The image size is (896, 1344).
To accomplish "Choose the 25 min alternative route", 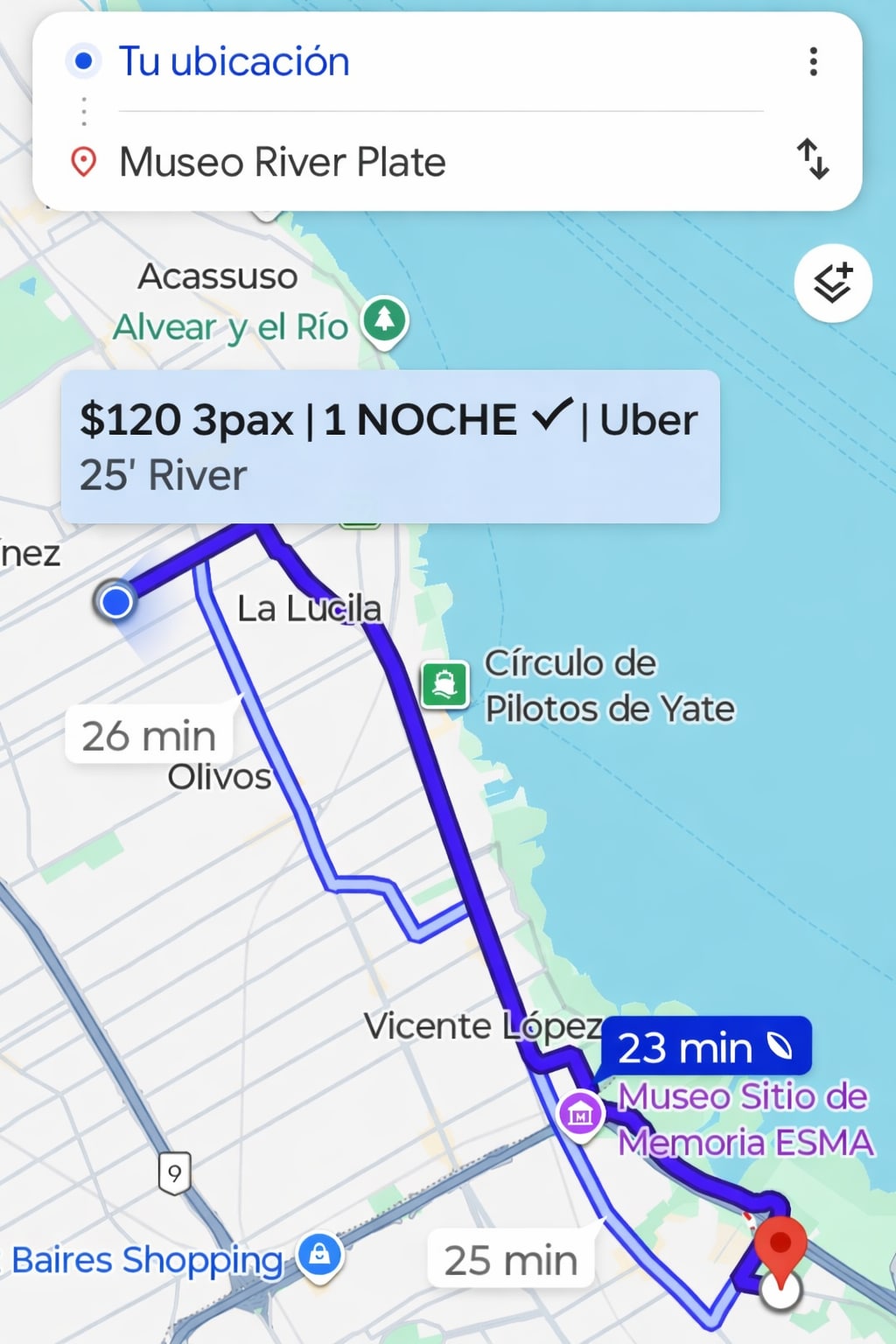I will point(510,1260).
